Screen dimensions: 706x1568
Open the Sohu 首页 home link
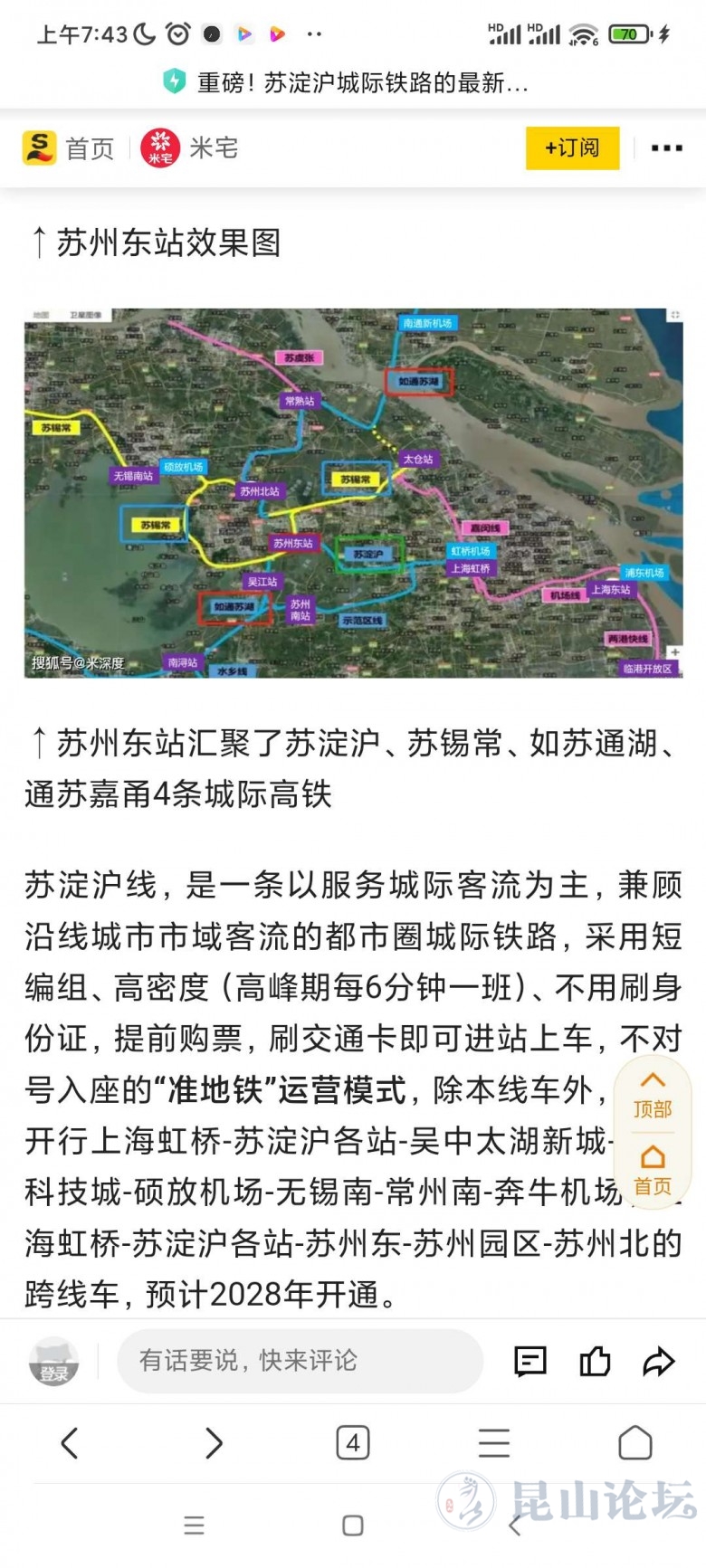pos(69,147)
